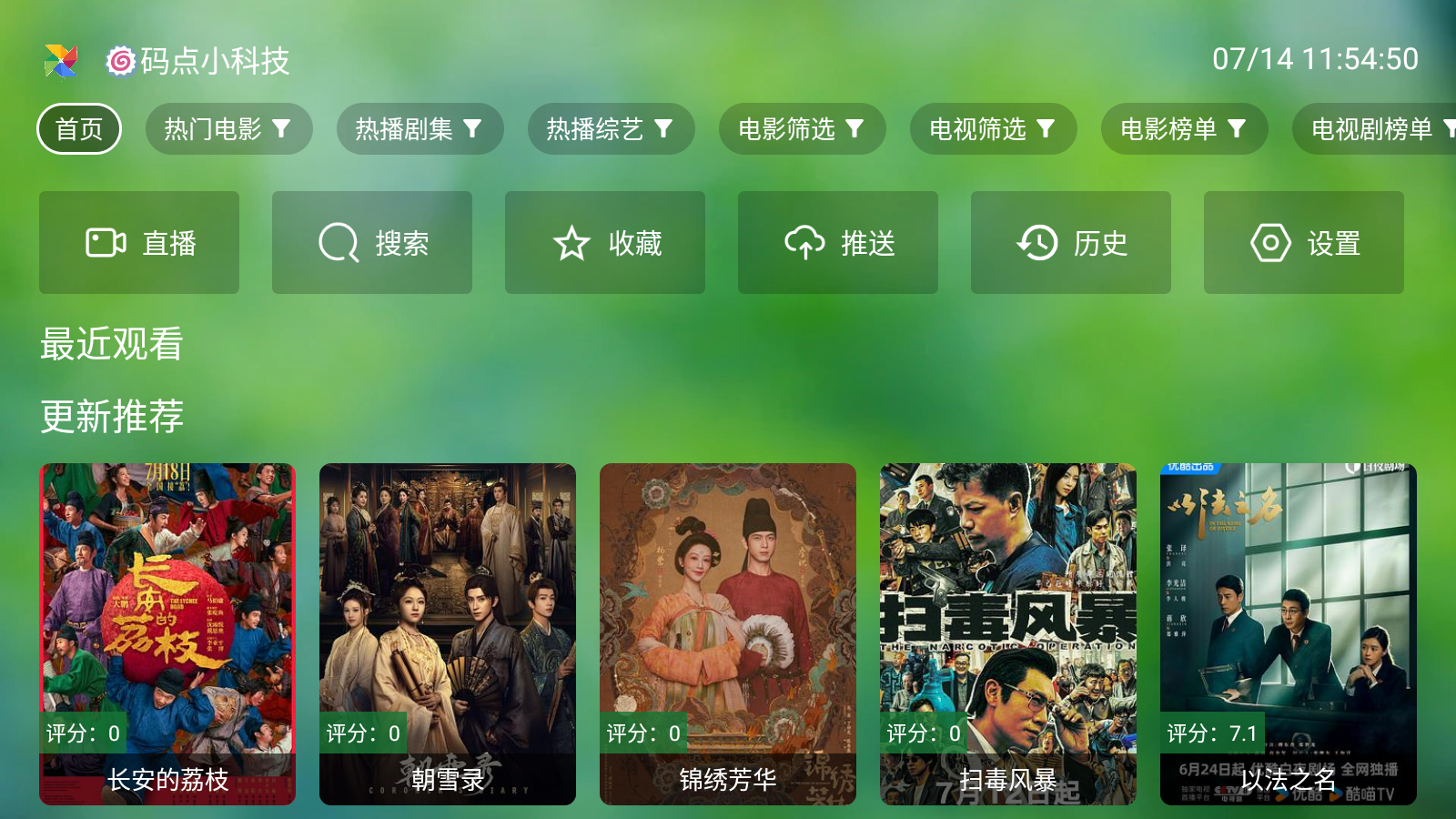
Task: Open the 热门电影 category
Action: 228,129
